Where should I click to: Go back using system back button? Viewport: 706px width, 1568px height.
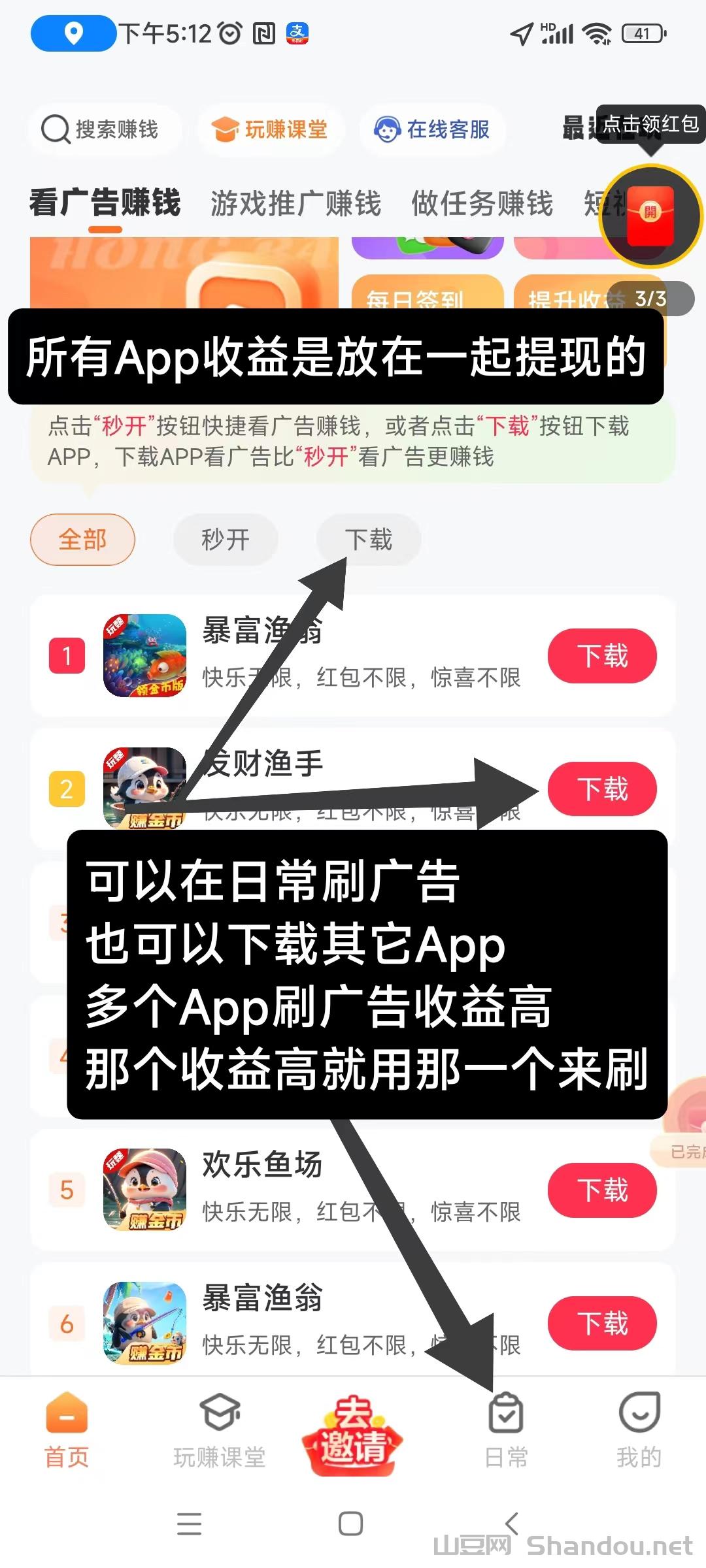tap(512, 1524)
